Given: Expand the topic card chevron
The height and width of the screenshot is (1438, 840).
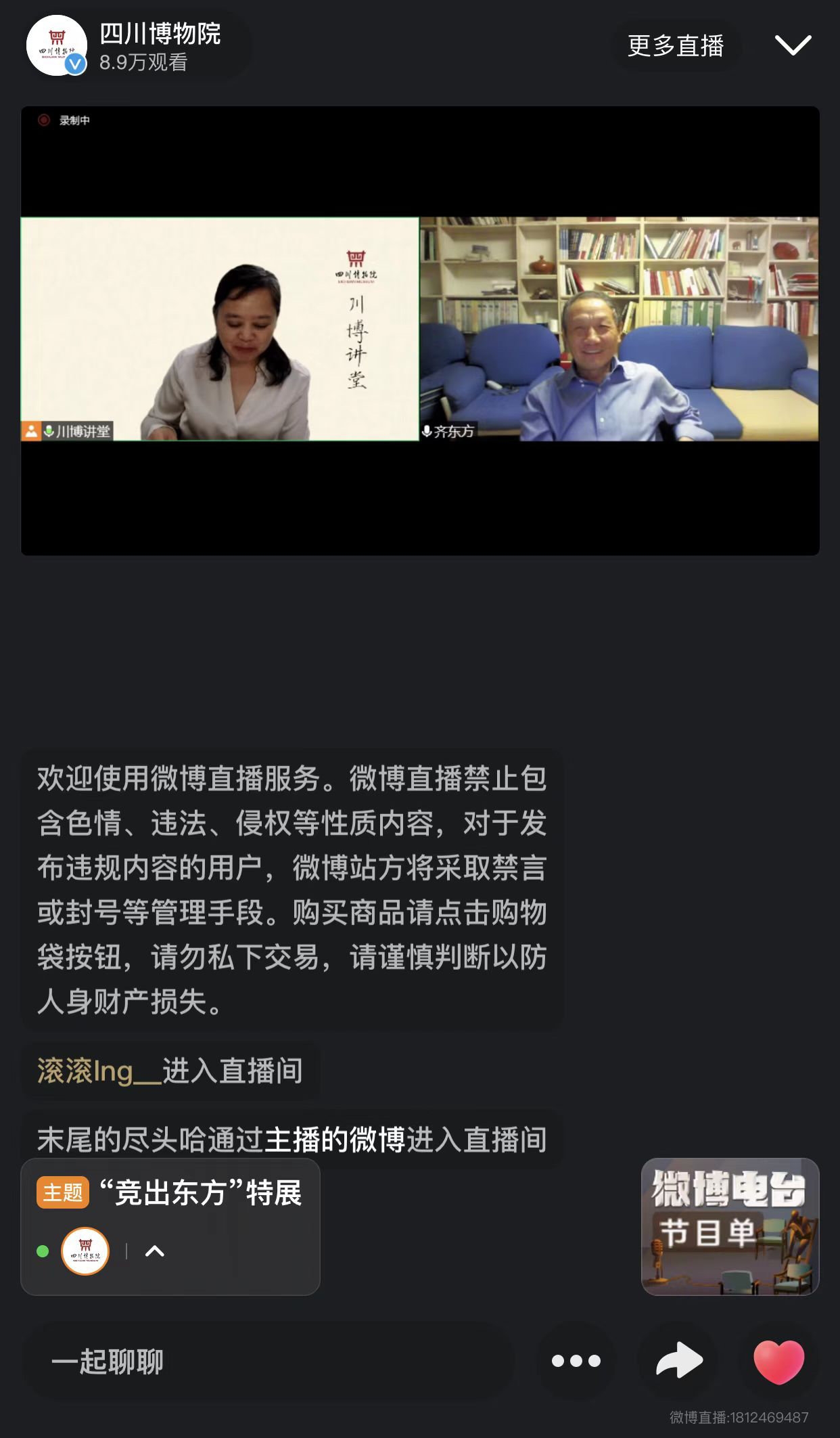Looking at the screenshot, I should 155,1251.
